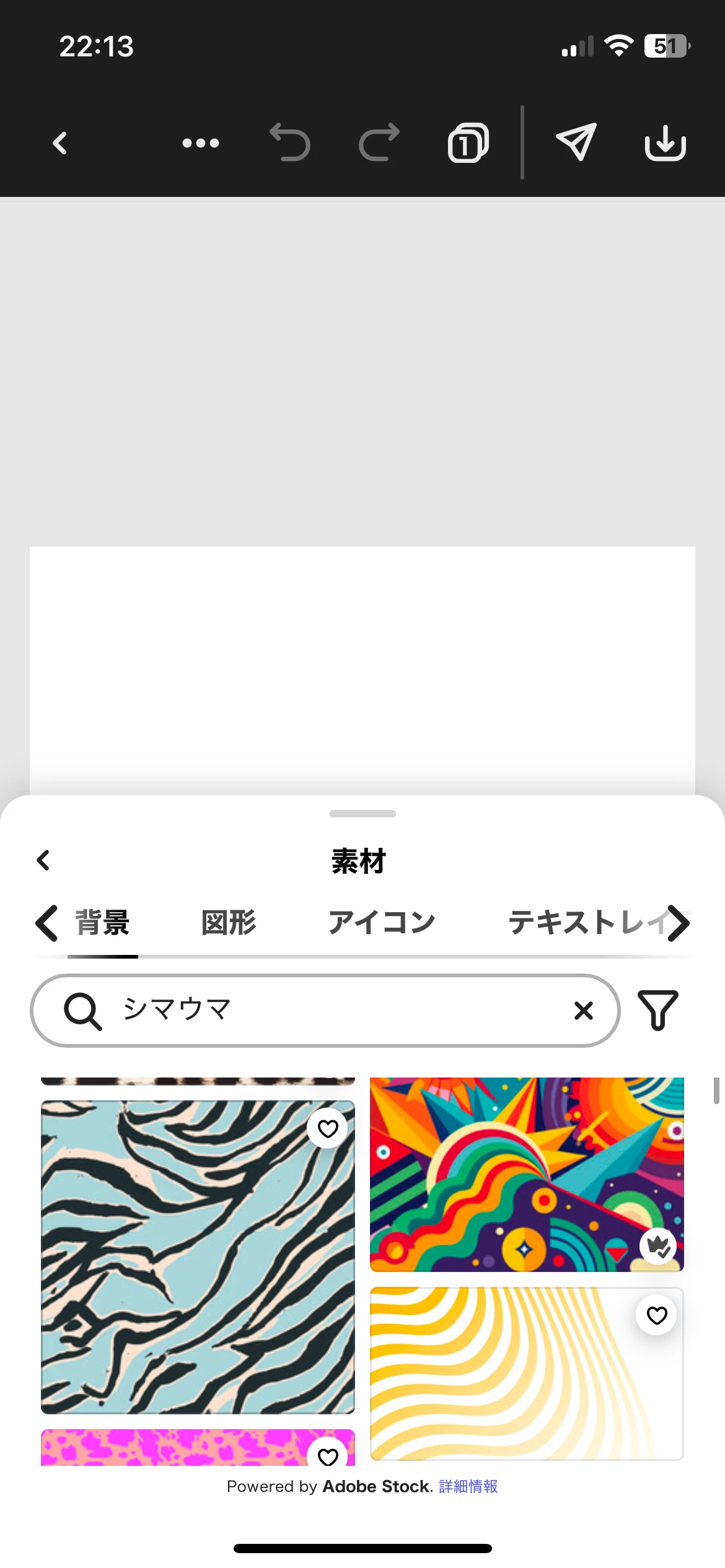
Task: Go back from the editor
Action: pos(59,143)
